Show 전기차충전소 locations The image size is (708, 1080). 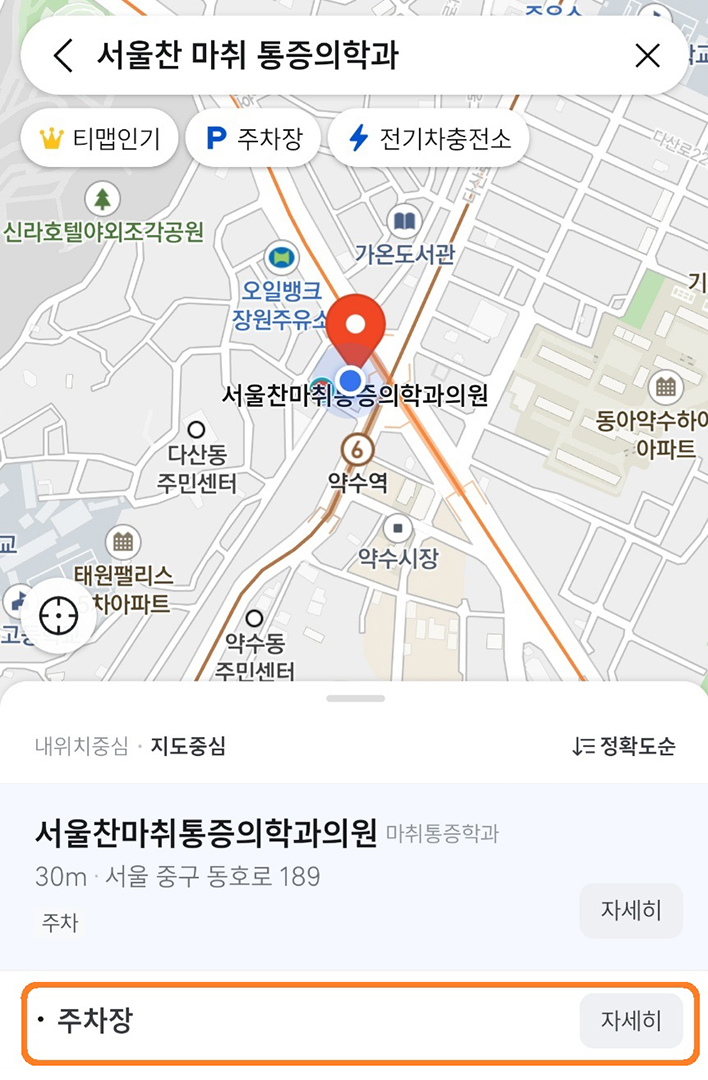pos(429,137)
